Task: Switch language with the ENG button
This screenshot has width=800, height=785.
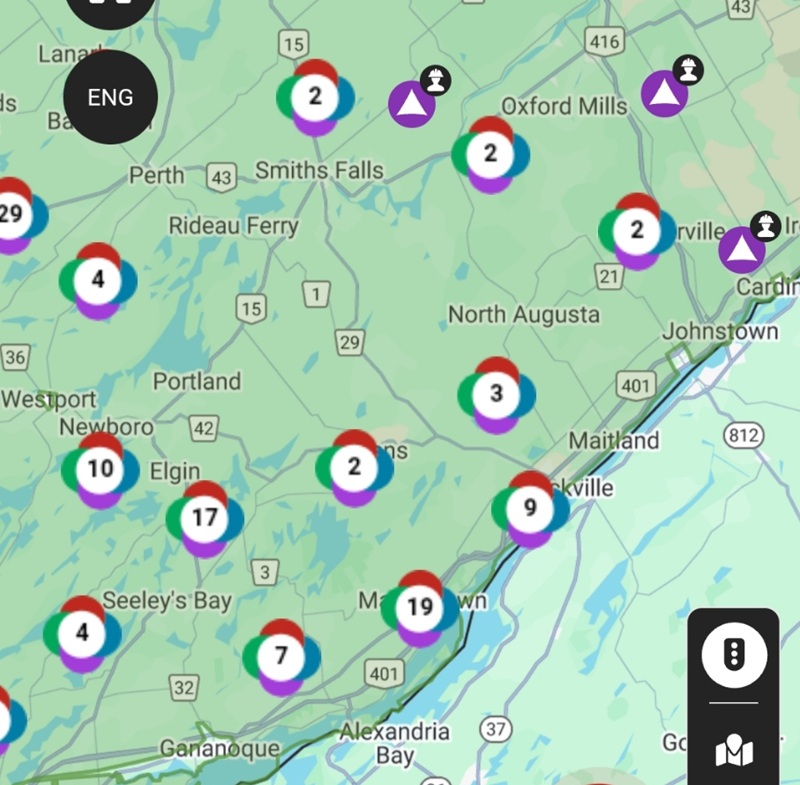Action: [x=110, y=97]
